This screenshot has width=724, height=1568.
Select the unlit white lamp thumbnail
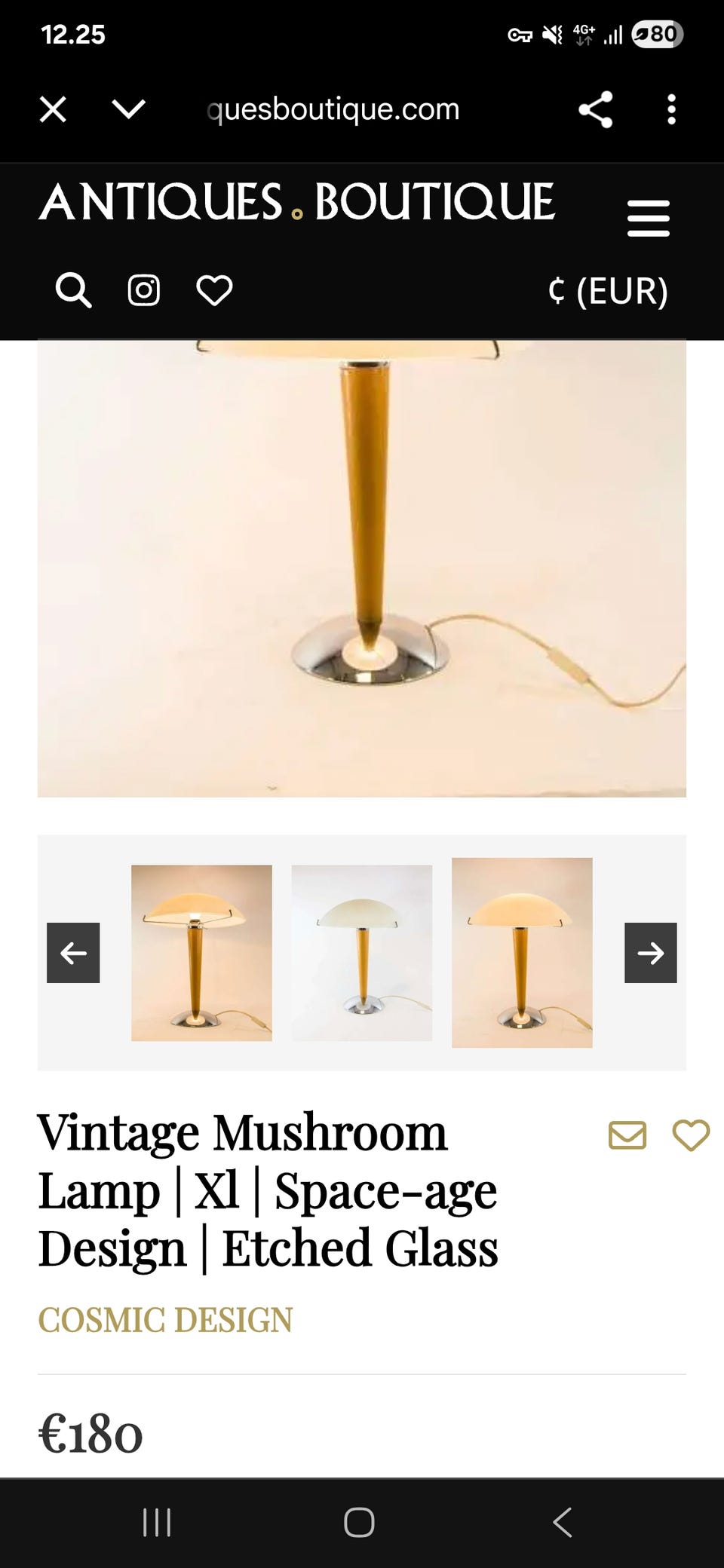coord(362,953)
